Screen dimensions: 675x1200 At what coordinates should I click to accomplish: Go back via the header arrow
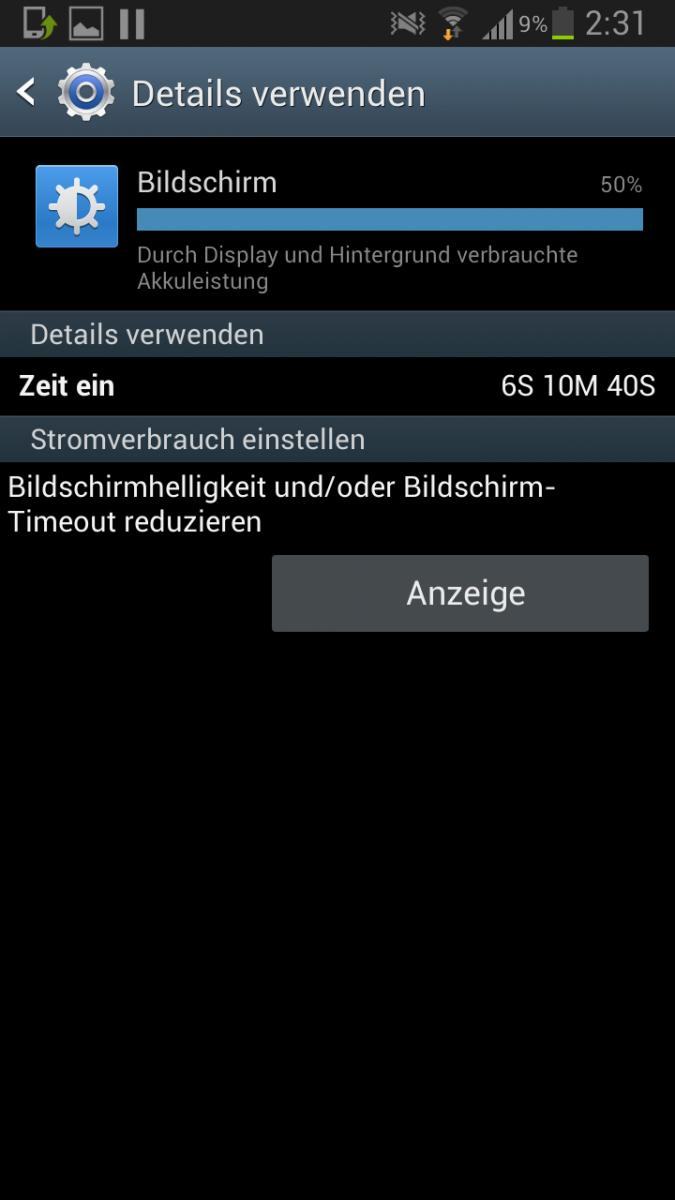point(26,93)
